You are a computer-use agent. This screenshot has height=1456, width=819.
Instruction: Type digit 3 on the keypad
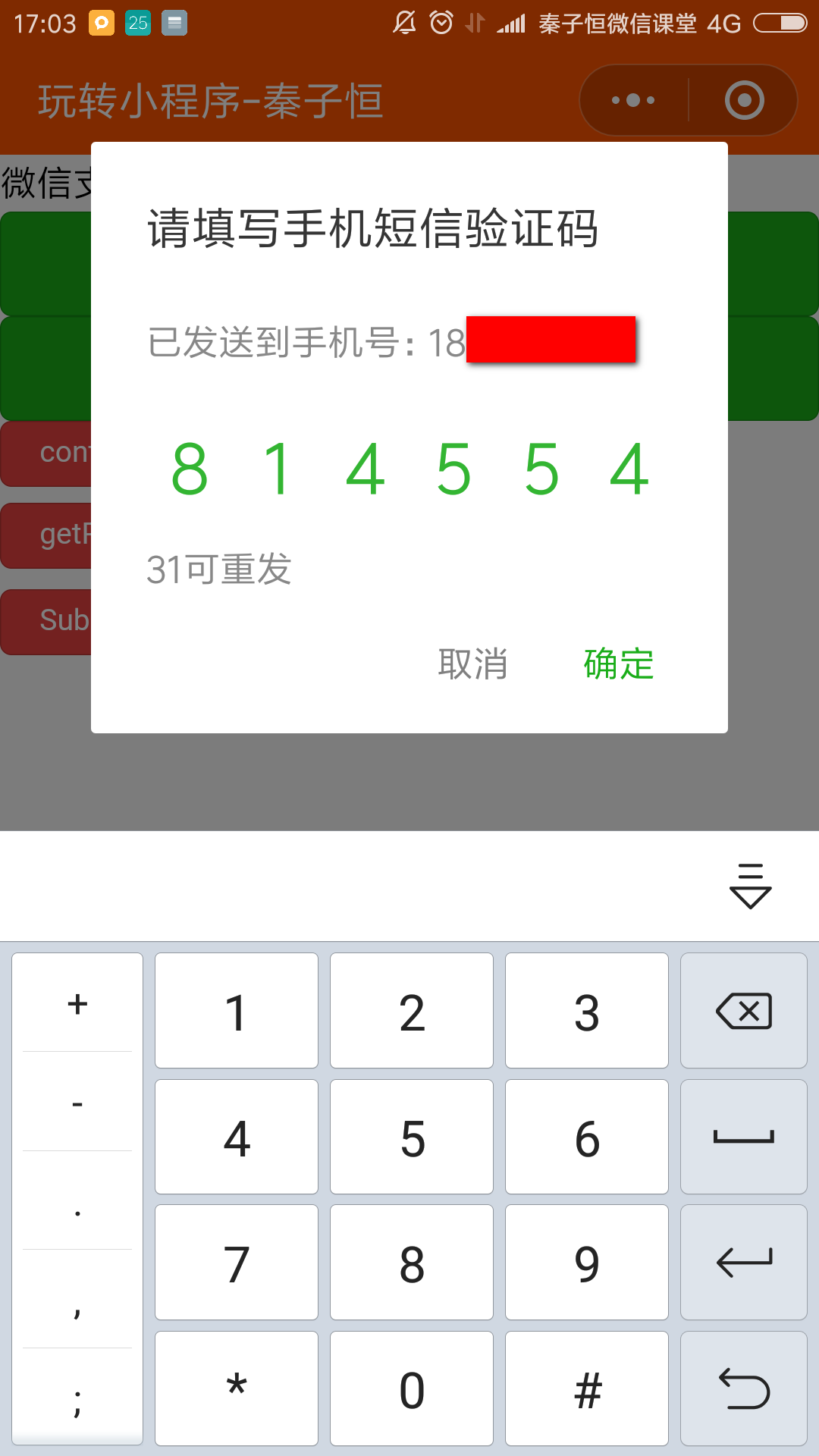(587, 1011)
